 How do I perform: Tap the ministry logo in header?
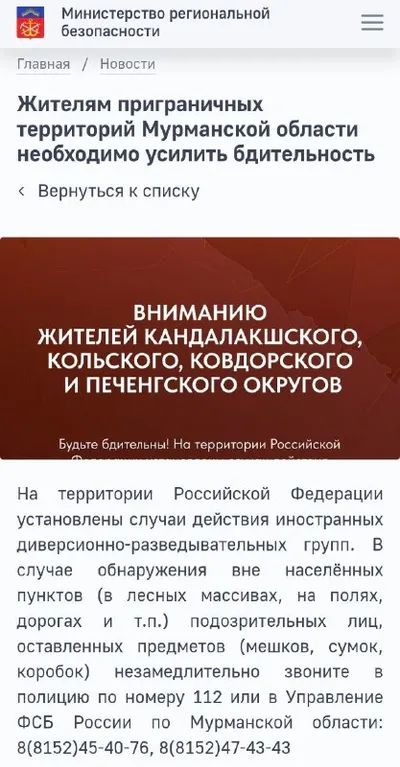(30, 23)
